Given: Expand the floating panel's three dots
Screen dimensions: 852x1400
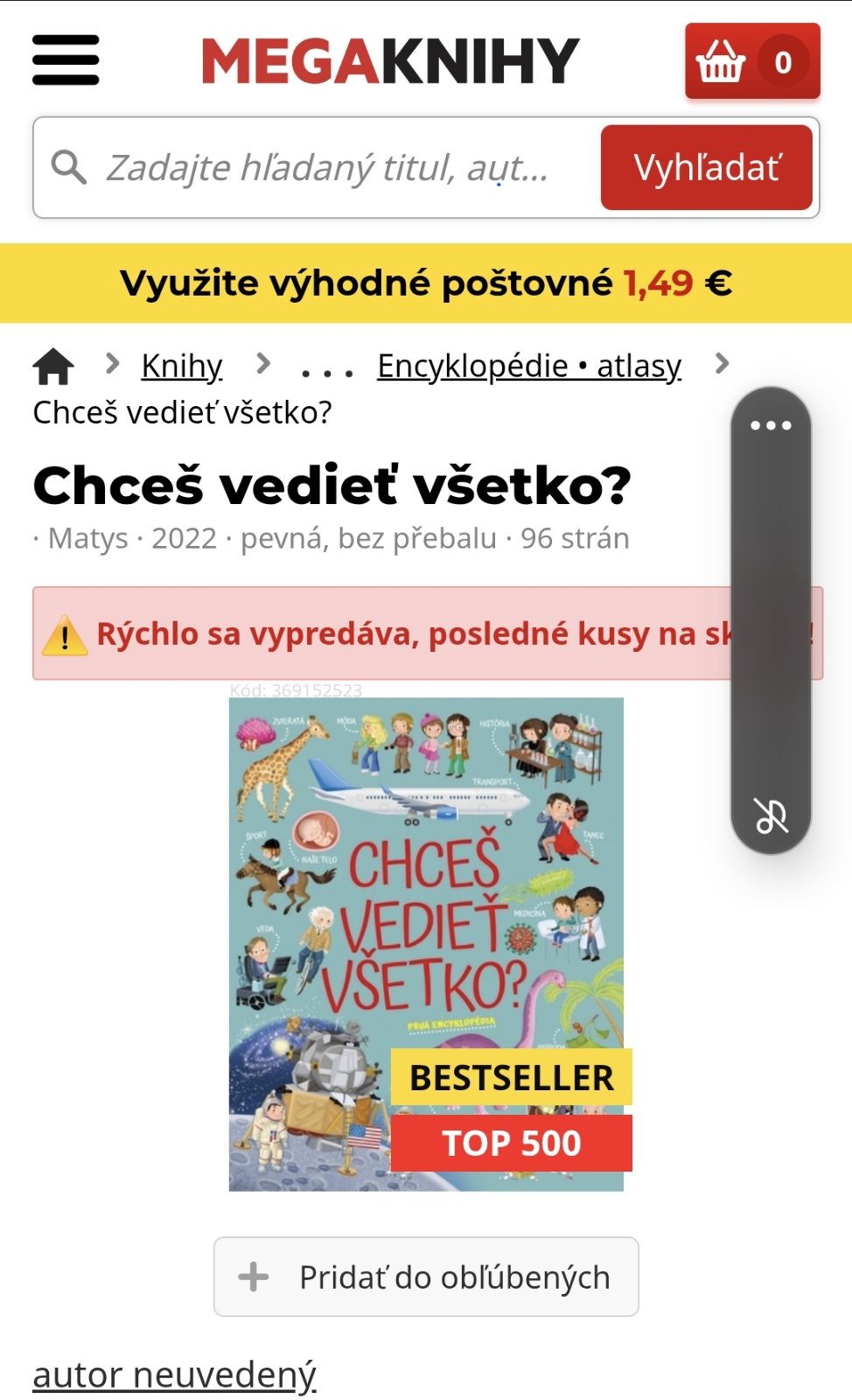Looking at the screenshot, I should click(x=771, y=426).
